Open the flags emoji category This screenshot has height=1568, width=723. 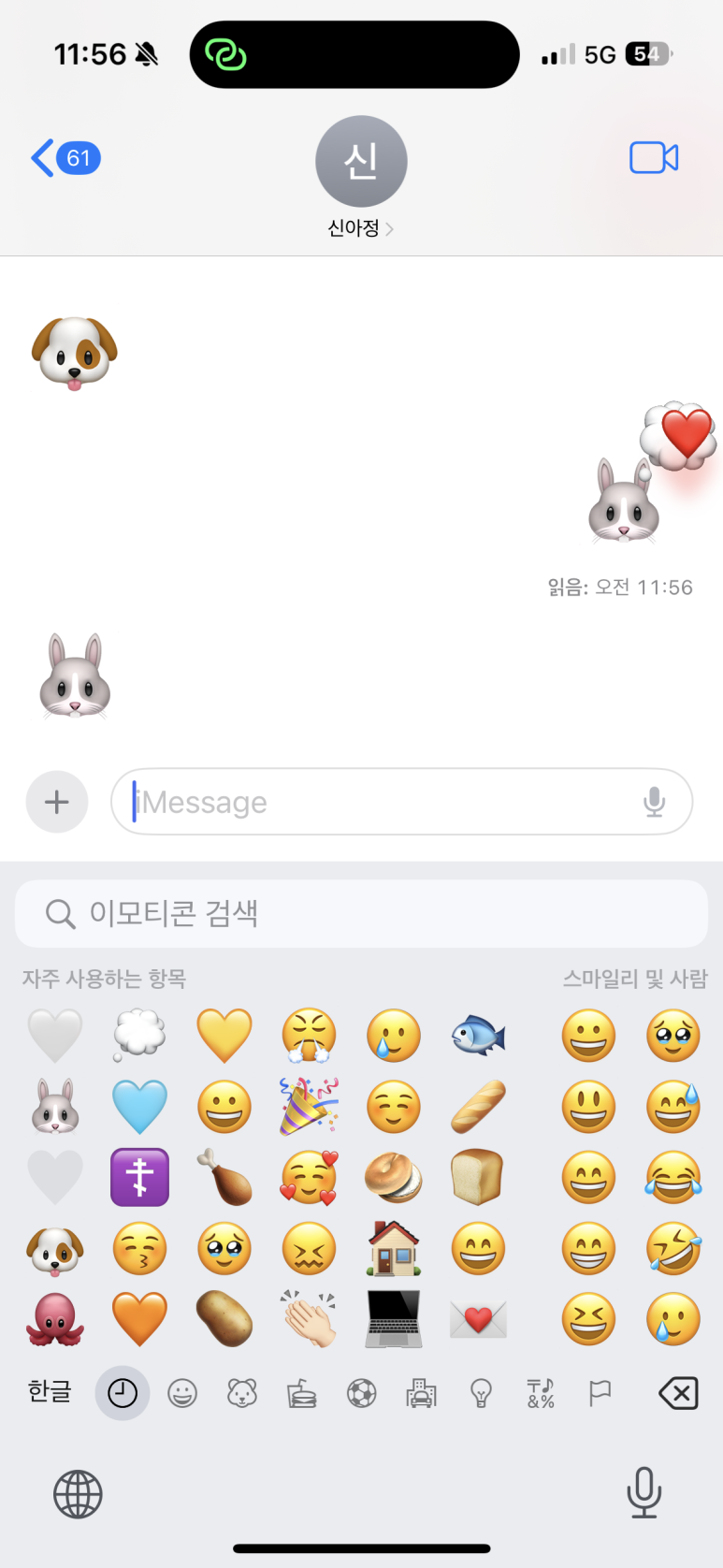[600, 1394]
